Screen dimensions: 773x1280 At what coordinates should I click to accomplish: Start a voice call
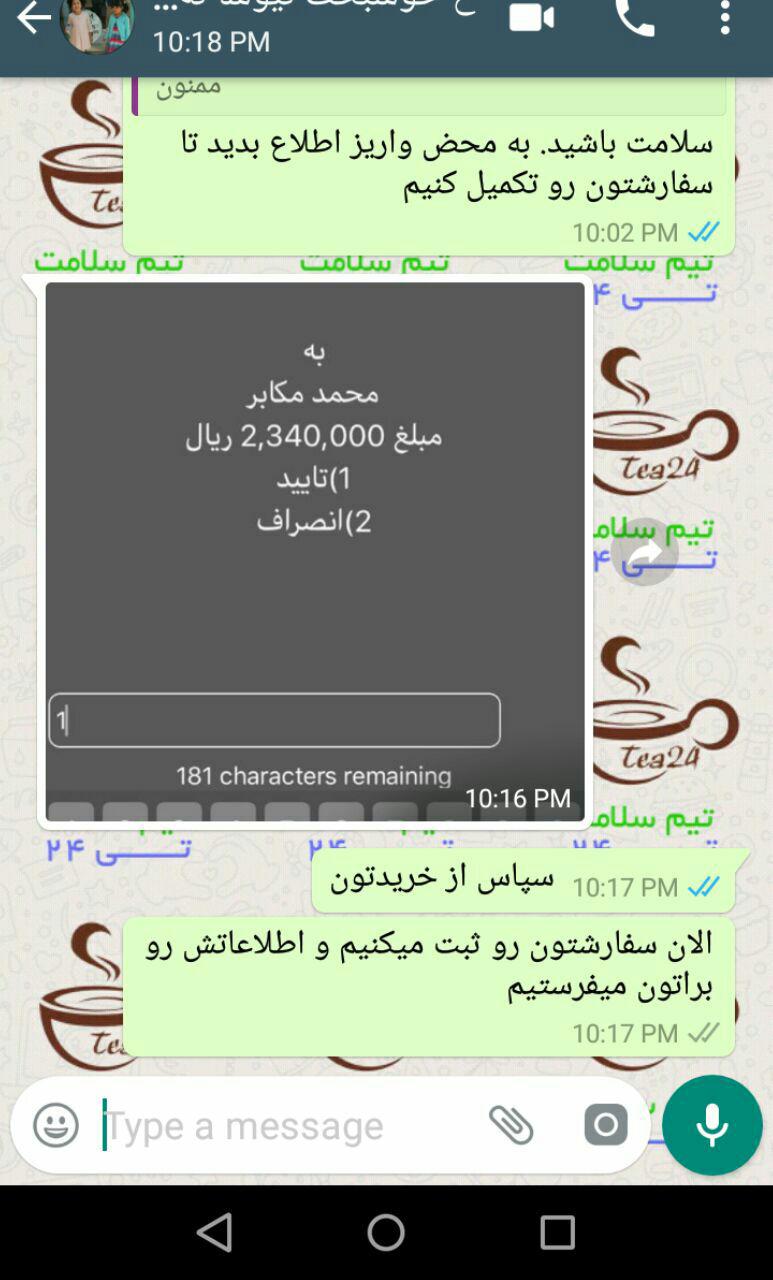pos(634,18)
